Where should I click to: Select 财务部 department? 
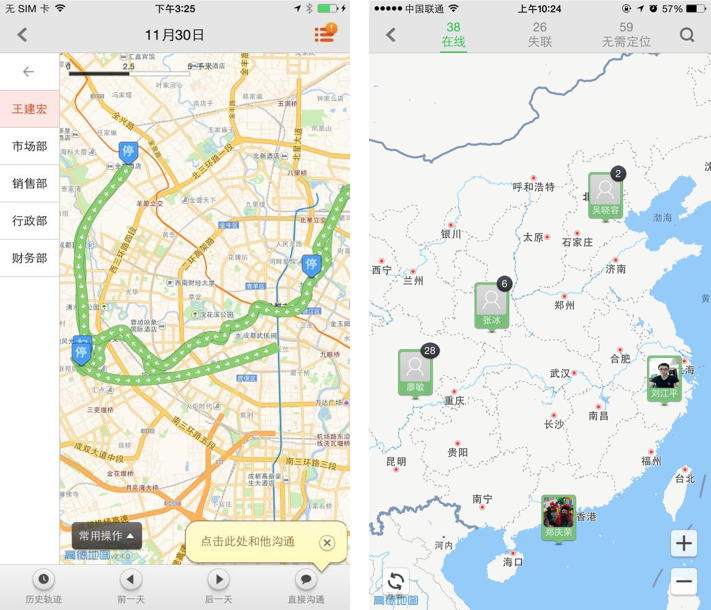29,258
